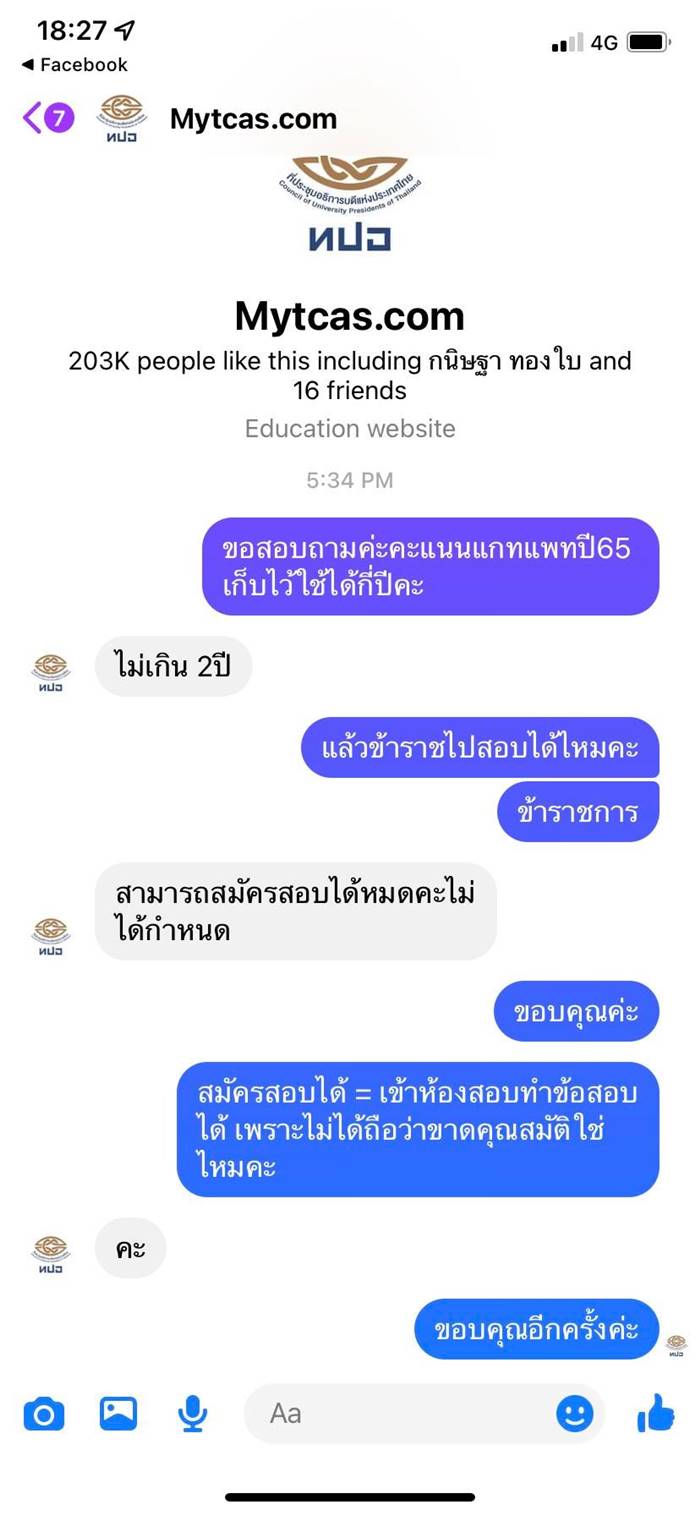Image resolution: width=700 pixels, height=1515 pixels.
Task: Open the emoji picker
Action: pyautogui.click(x=574, y=1413)
